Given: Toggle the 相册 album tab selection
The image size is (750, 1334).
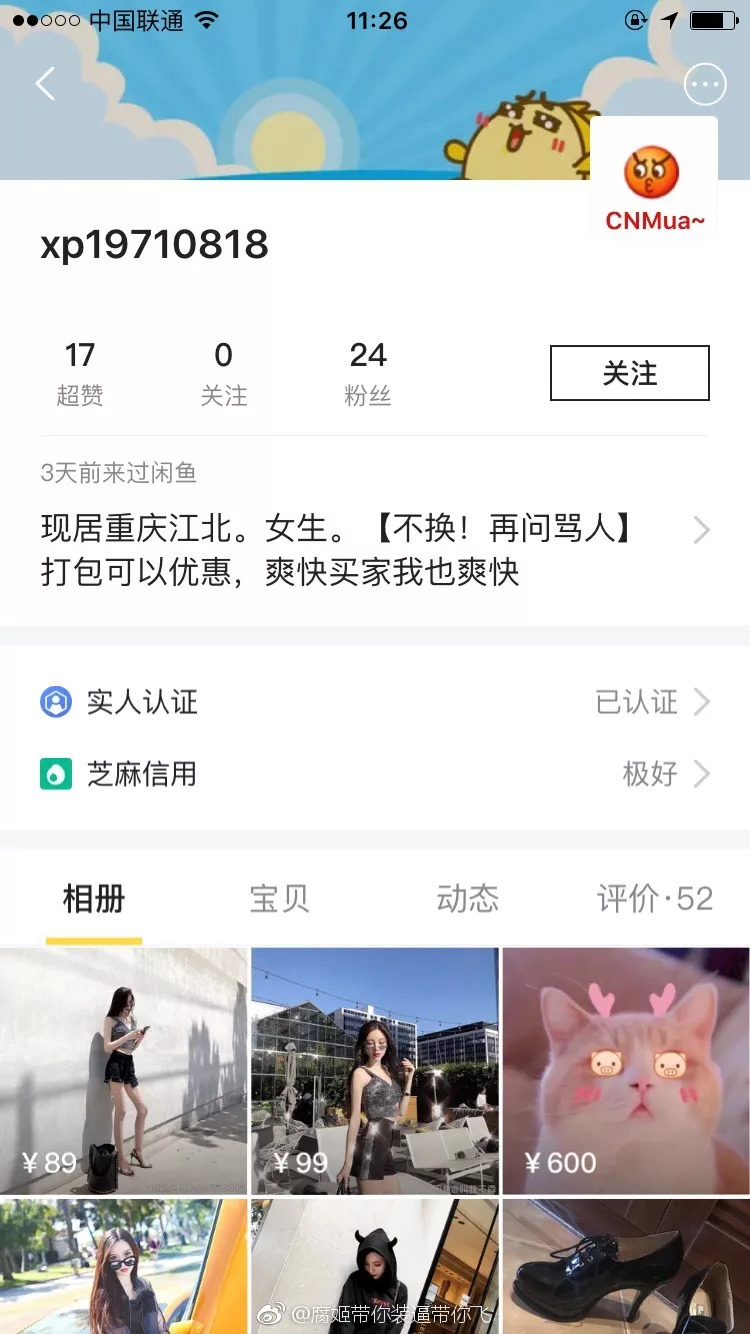Looking at the screenshot, I should pos(94,899).
